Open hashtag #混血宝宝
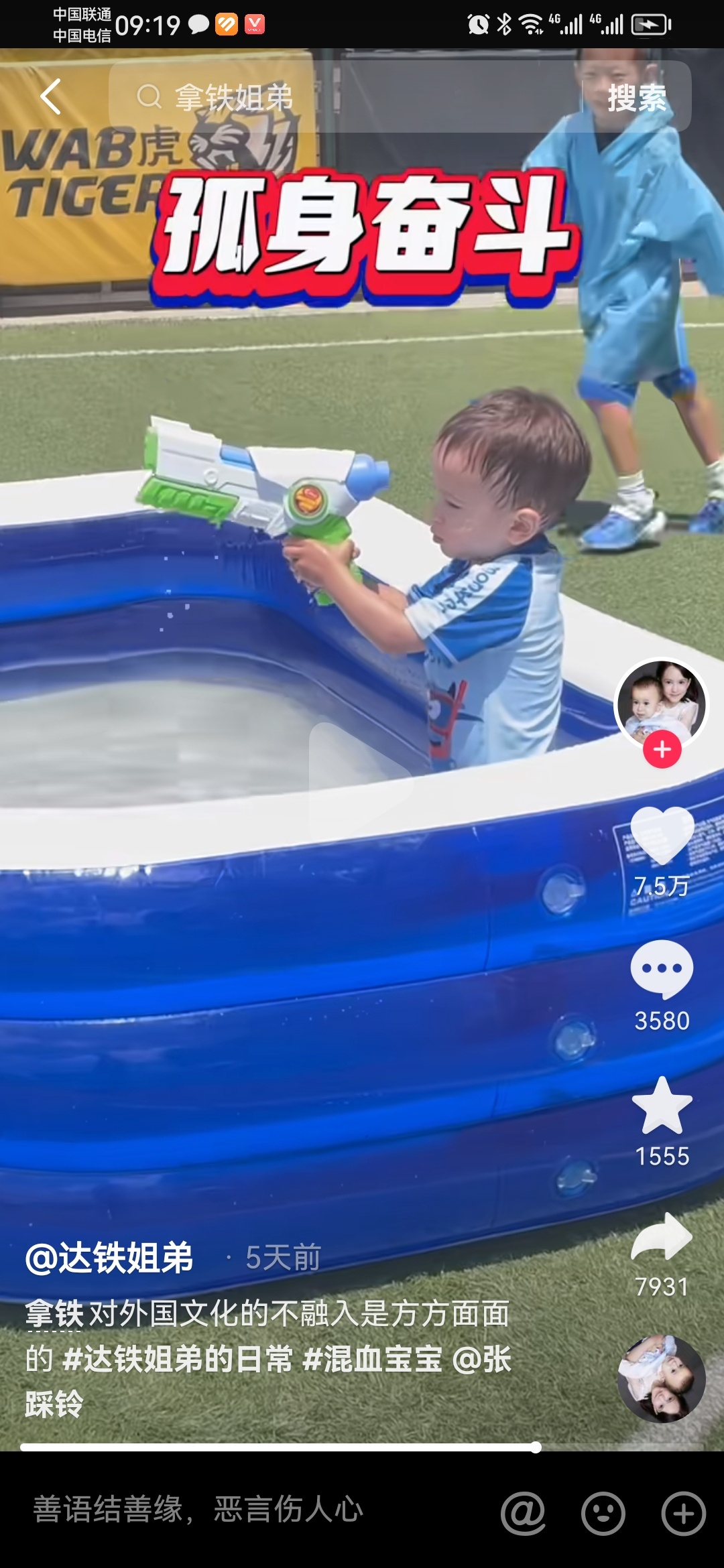 click(372, 1359)
